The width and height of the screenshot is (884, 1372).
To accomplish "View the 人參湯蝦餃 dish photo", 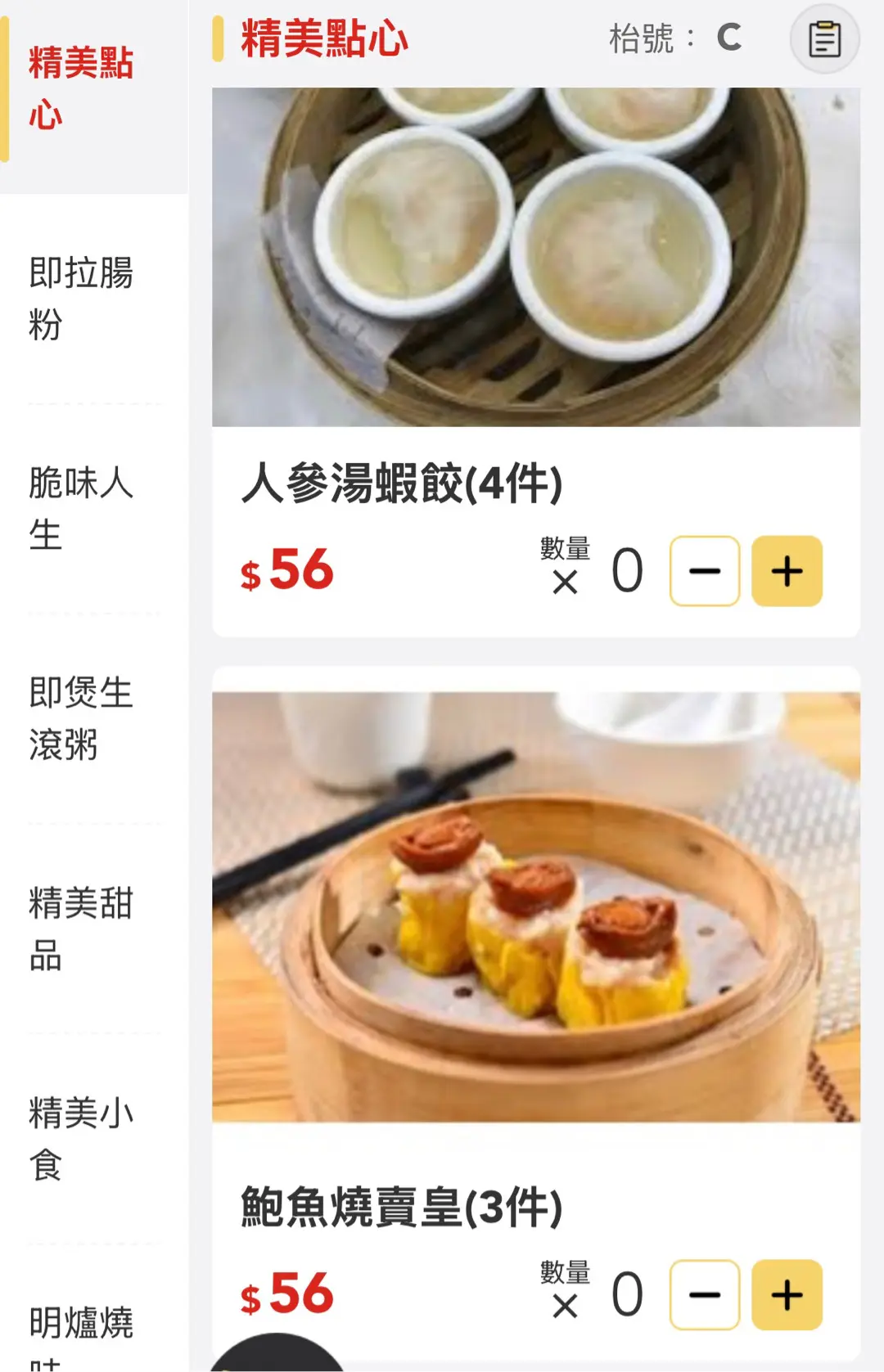I will [536, 257].
